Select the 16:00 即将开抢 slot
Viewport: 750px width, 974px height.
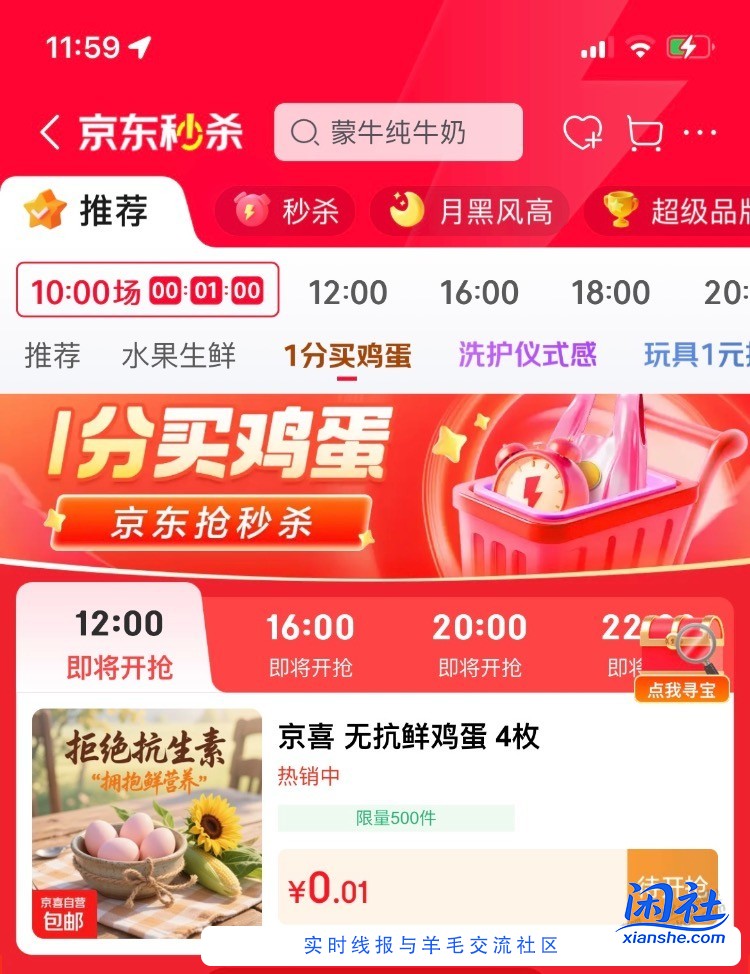click(x=310, y=645)
